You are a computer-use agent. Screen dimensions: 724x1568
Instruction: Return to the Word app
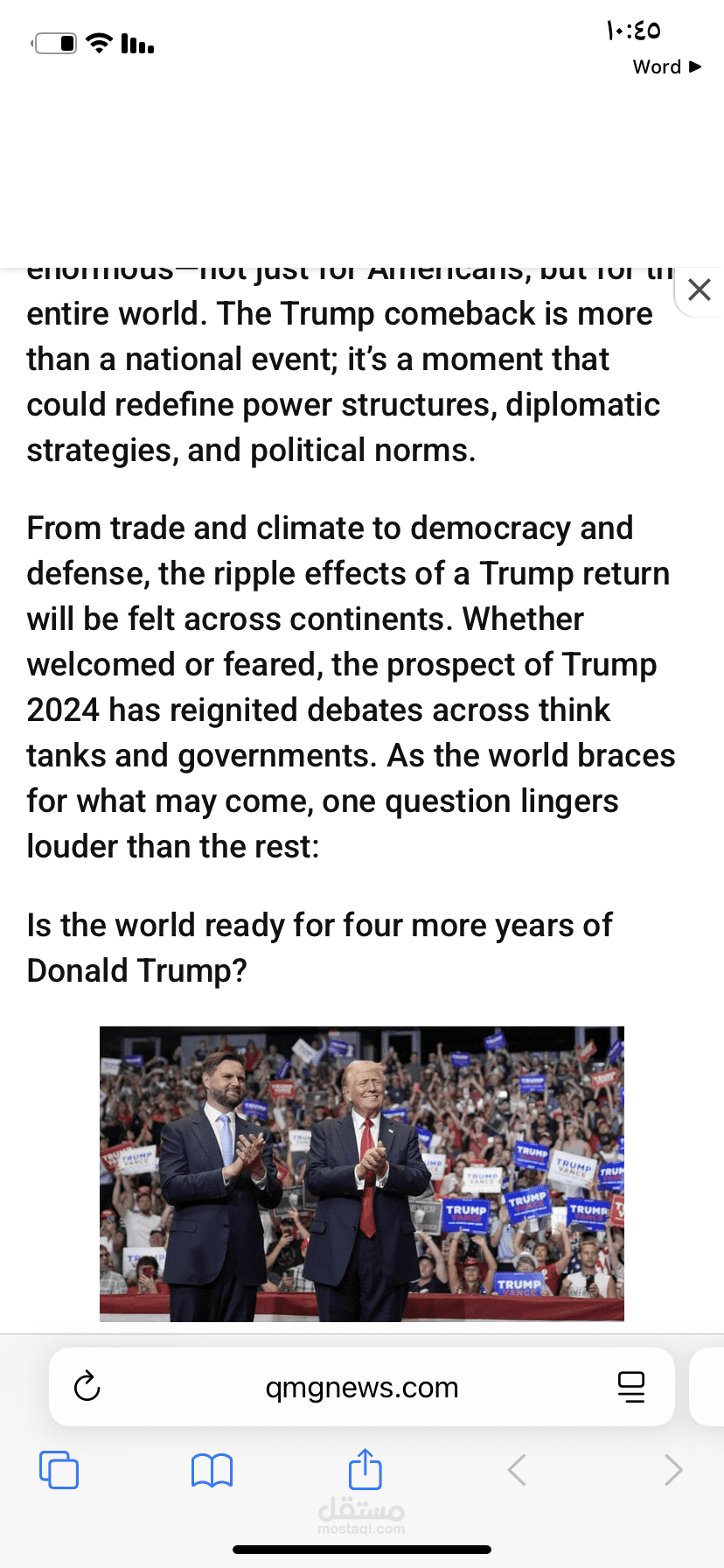pyautogui.click(x=667, y=66)
